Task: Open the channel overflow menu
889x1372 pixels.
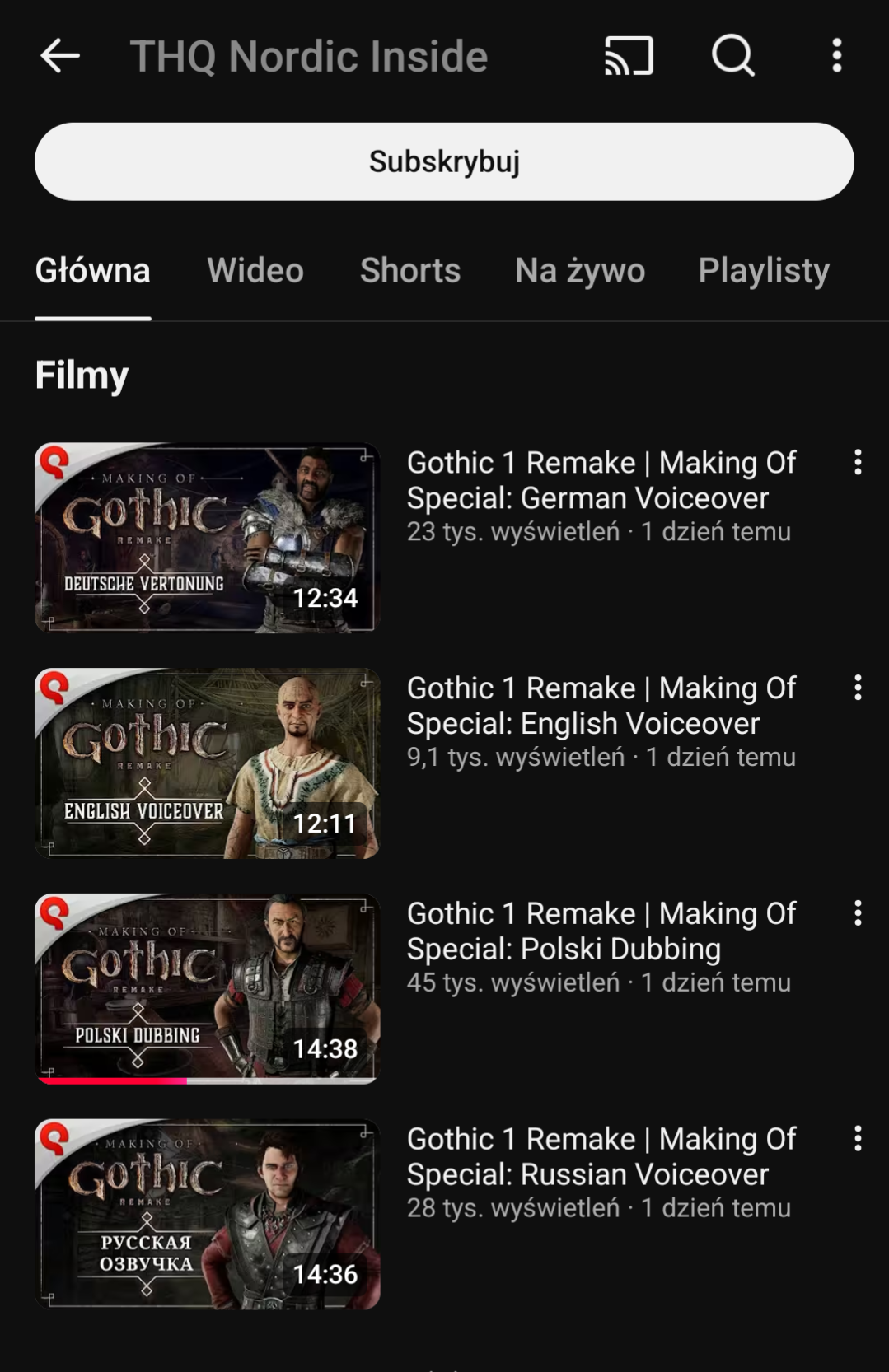Action: 836,56
